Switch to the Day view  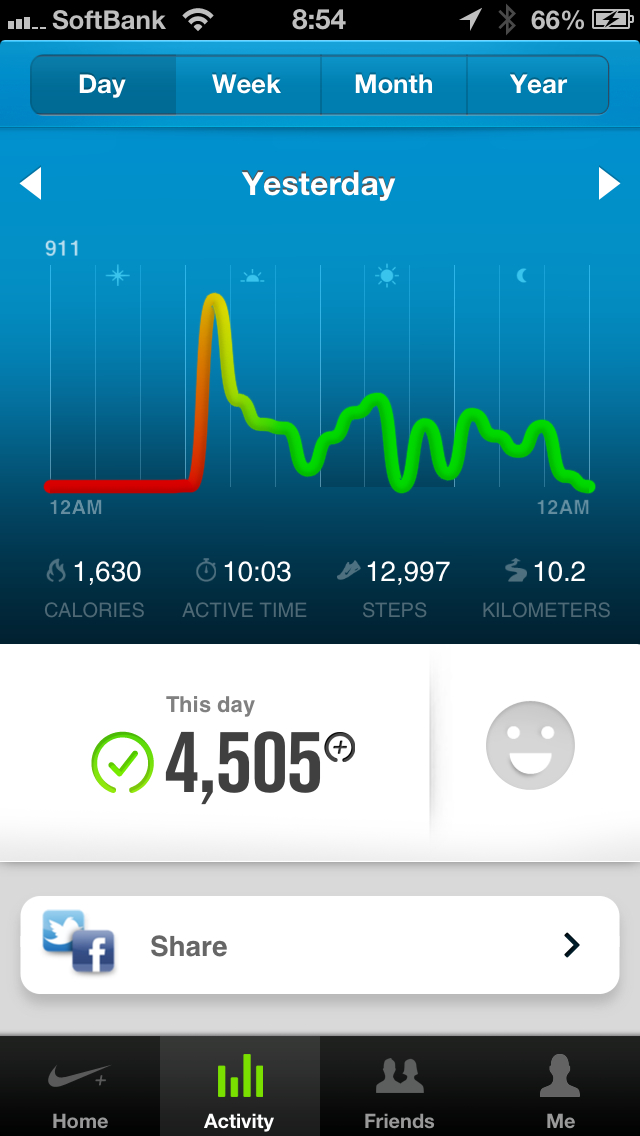(x=103, y=85)
